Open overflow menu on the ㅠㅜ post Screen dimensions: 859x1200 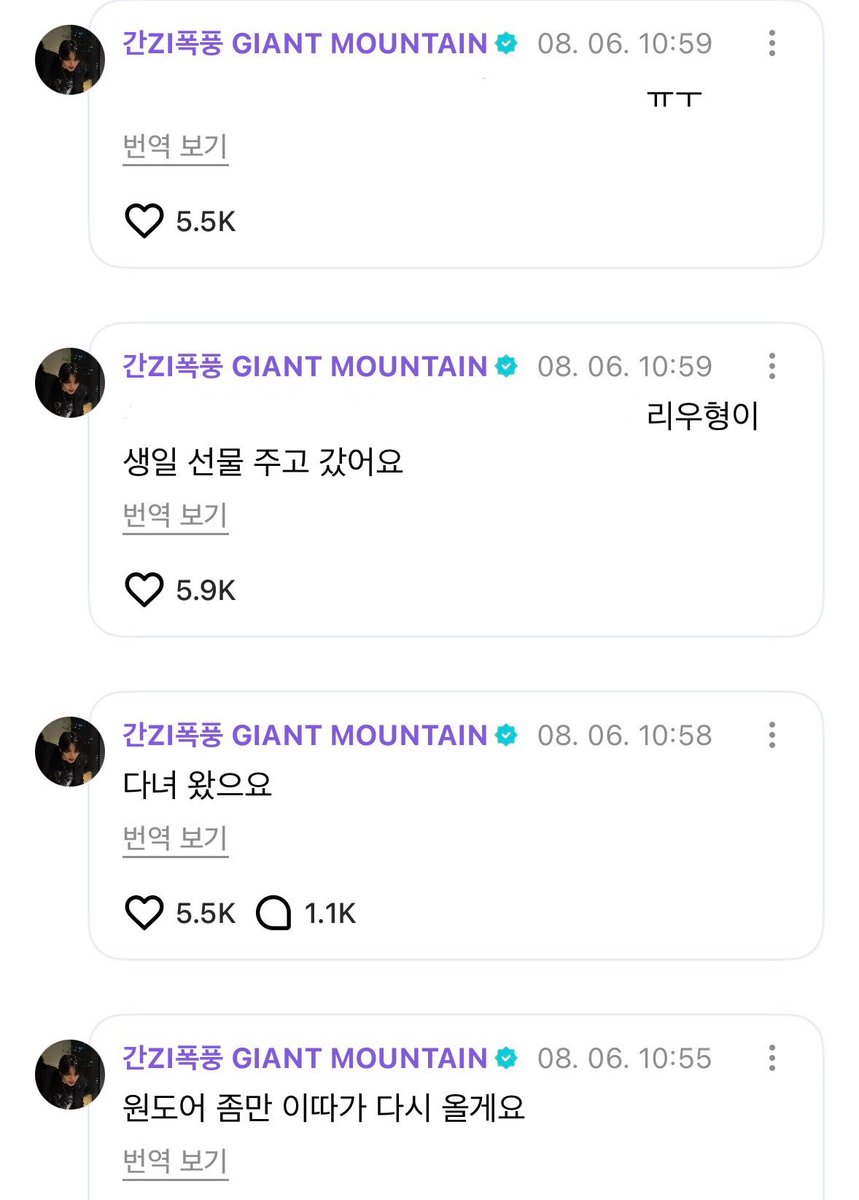point(772,44)
